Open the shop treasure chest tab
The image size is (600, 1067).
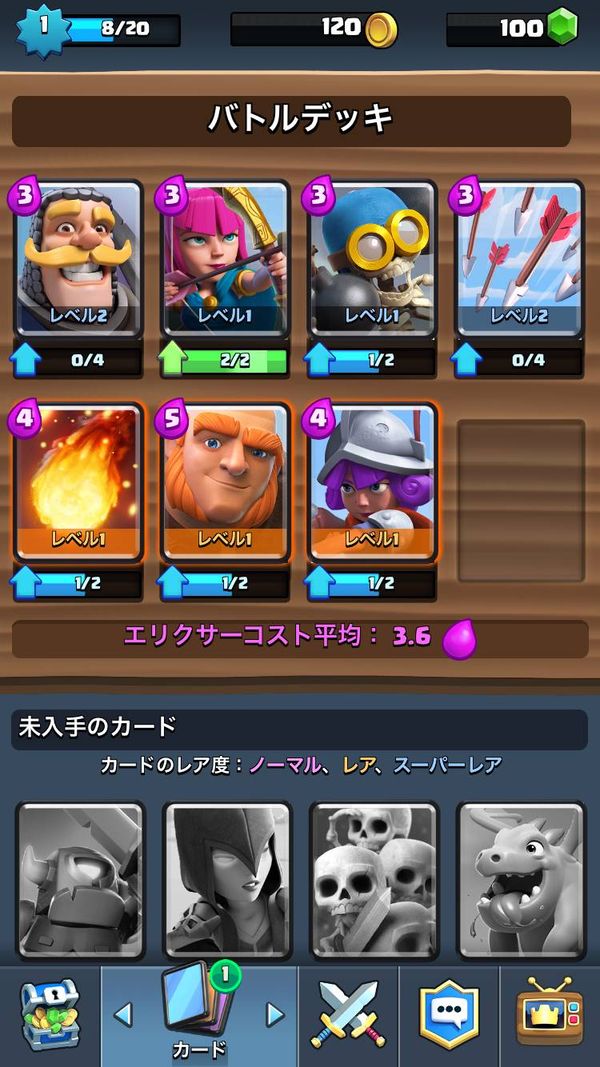(x=50, y=1015)
